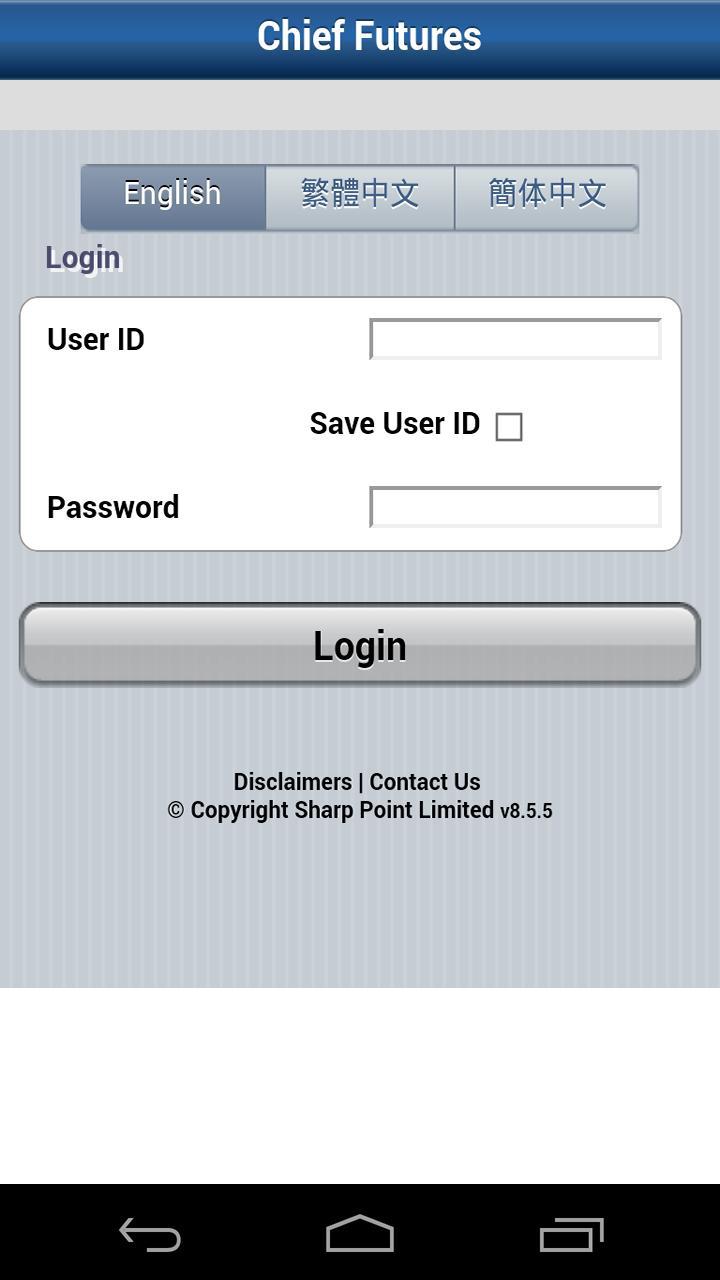720x1280 pixels.
Task: Check the Save User ID box
Action: click(x=509, y=427)
